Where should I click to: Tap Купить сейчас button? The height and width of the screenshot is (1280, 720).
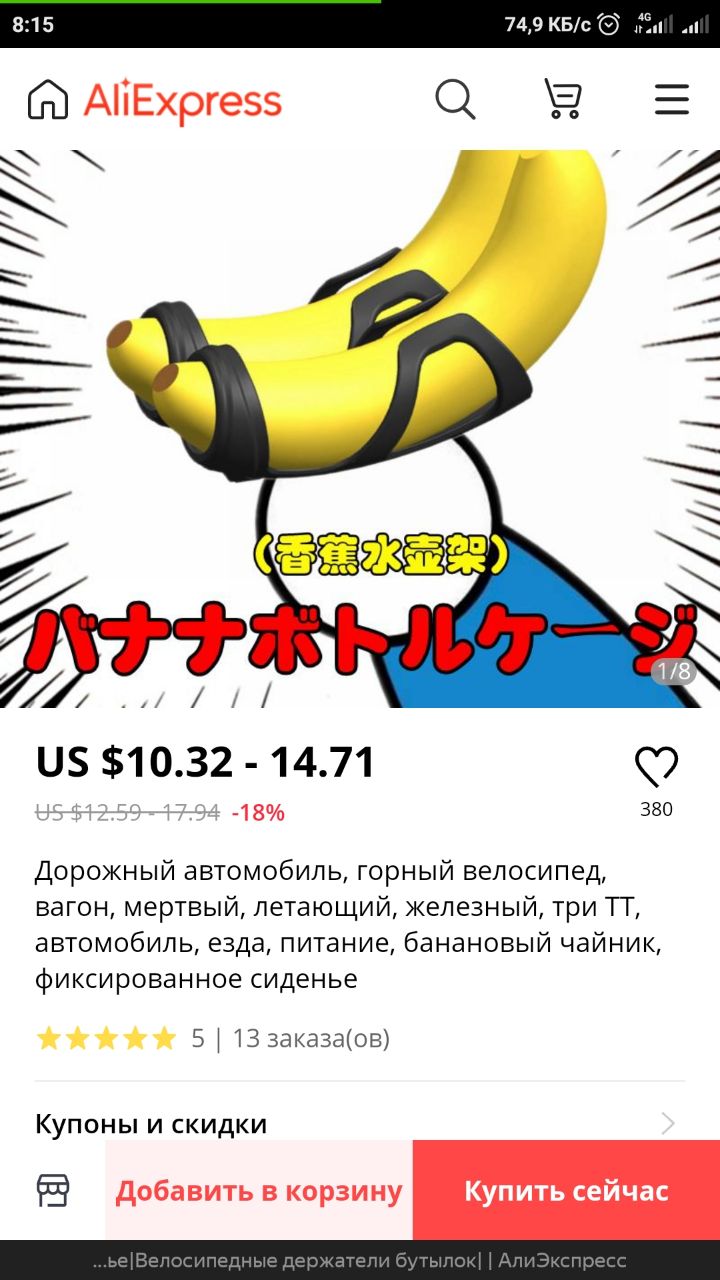pos(566,1190)
